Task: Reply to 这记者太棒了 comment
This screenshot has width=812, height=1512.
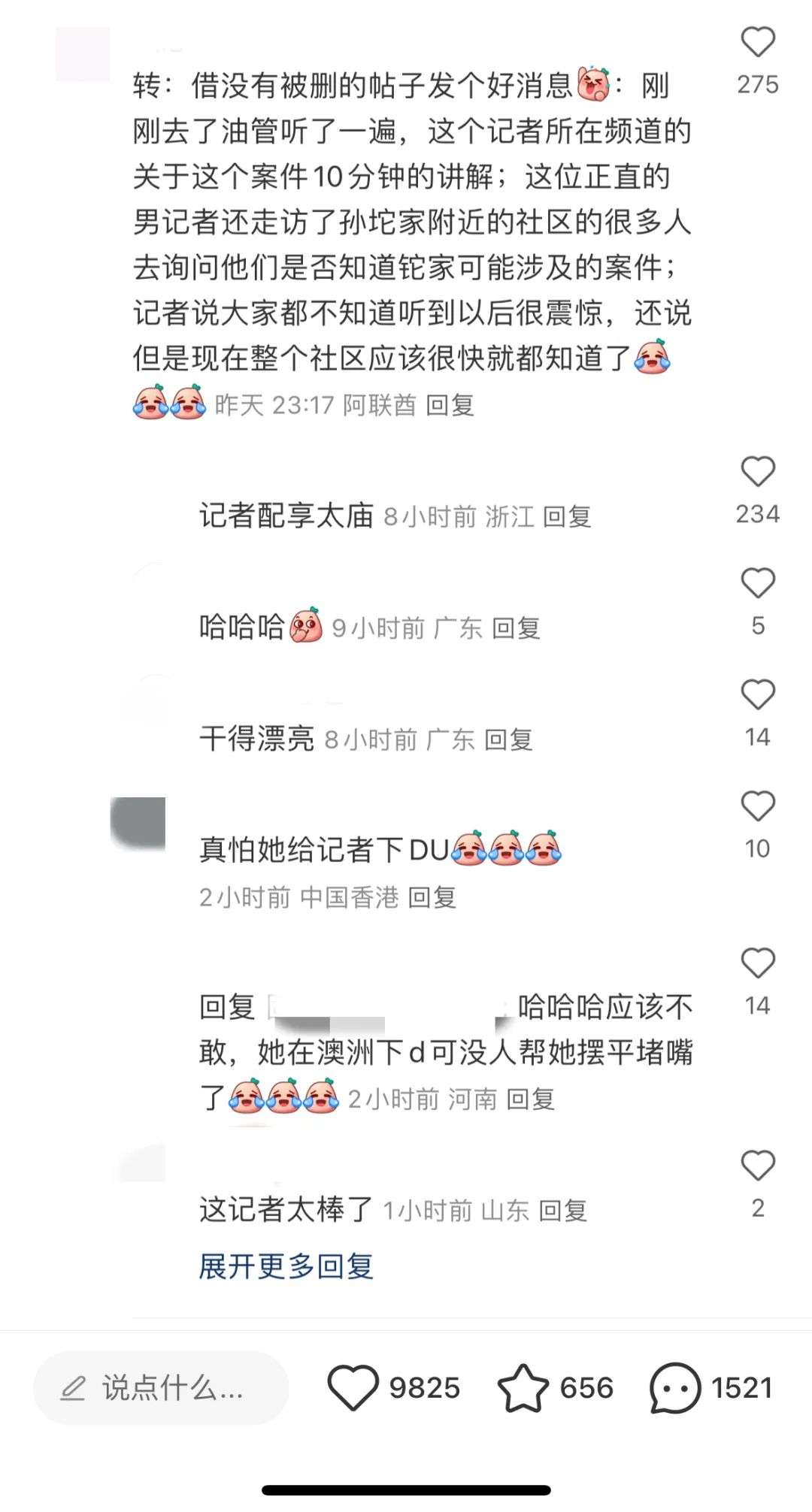Action: (563, 1211)
